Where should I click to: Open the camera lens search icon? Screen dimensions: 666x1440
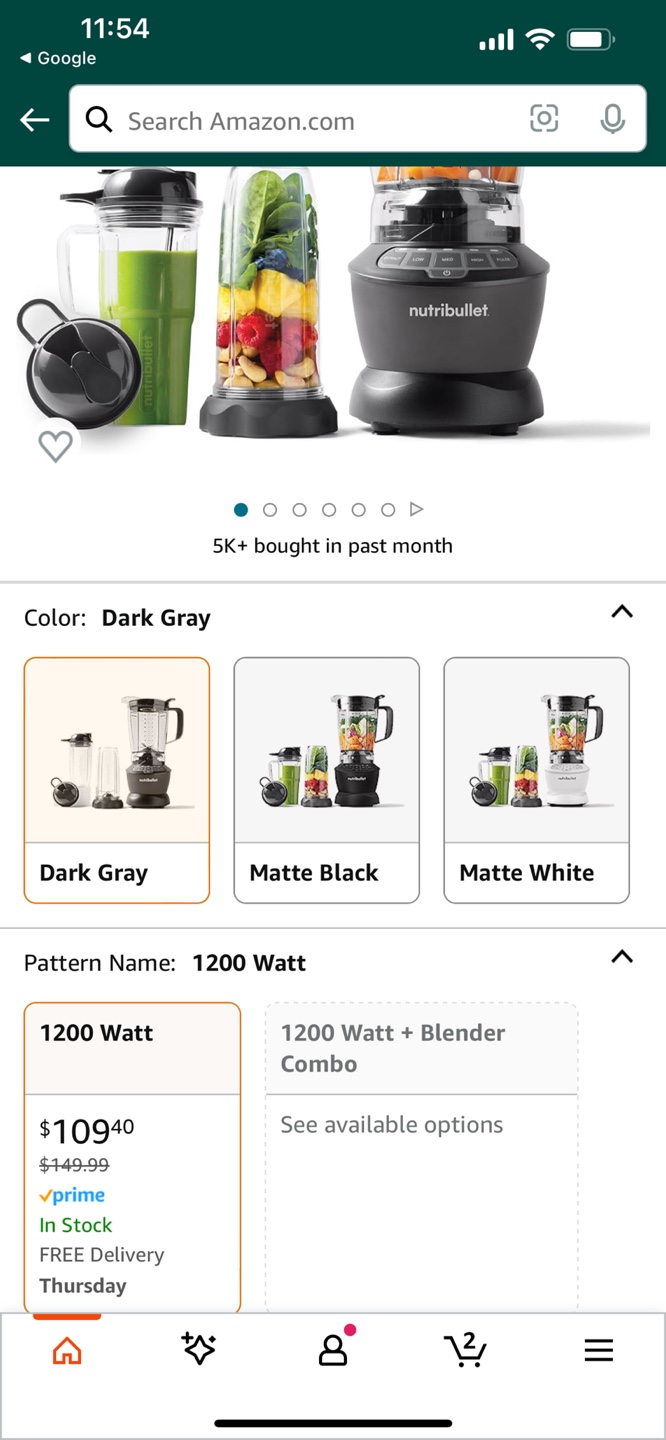point(544,120)
